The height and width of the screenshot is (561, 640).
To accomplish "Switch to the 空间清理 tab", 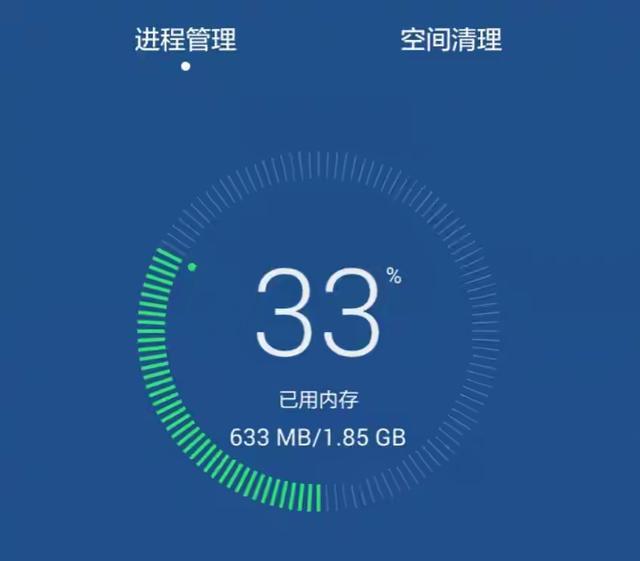I will (x=451, y=41).
